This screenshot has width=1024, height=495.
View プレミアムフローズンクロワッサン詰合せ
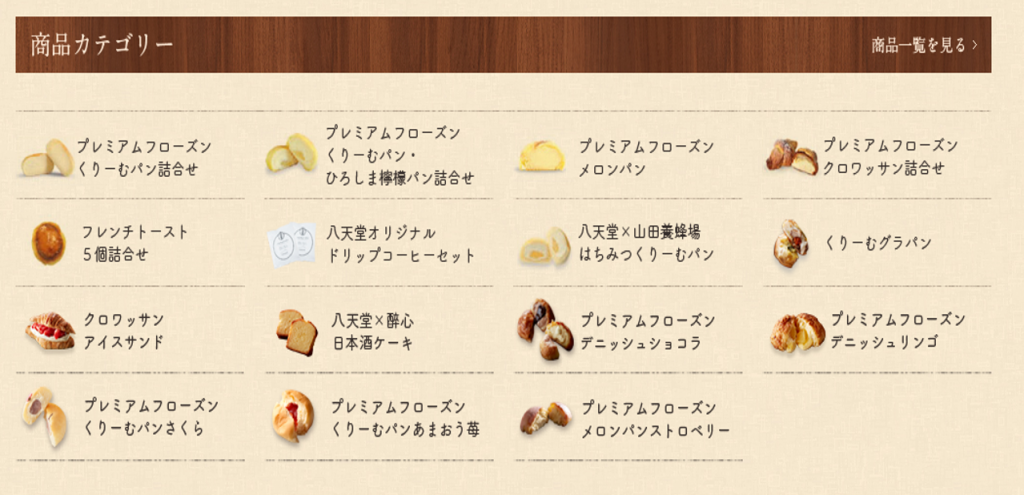pos(888,157)
